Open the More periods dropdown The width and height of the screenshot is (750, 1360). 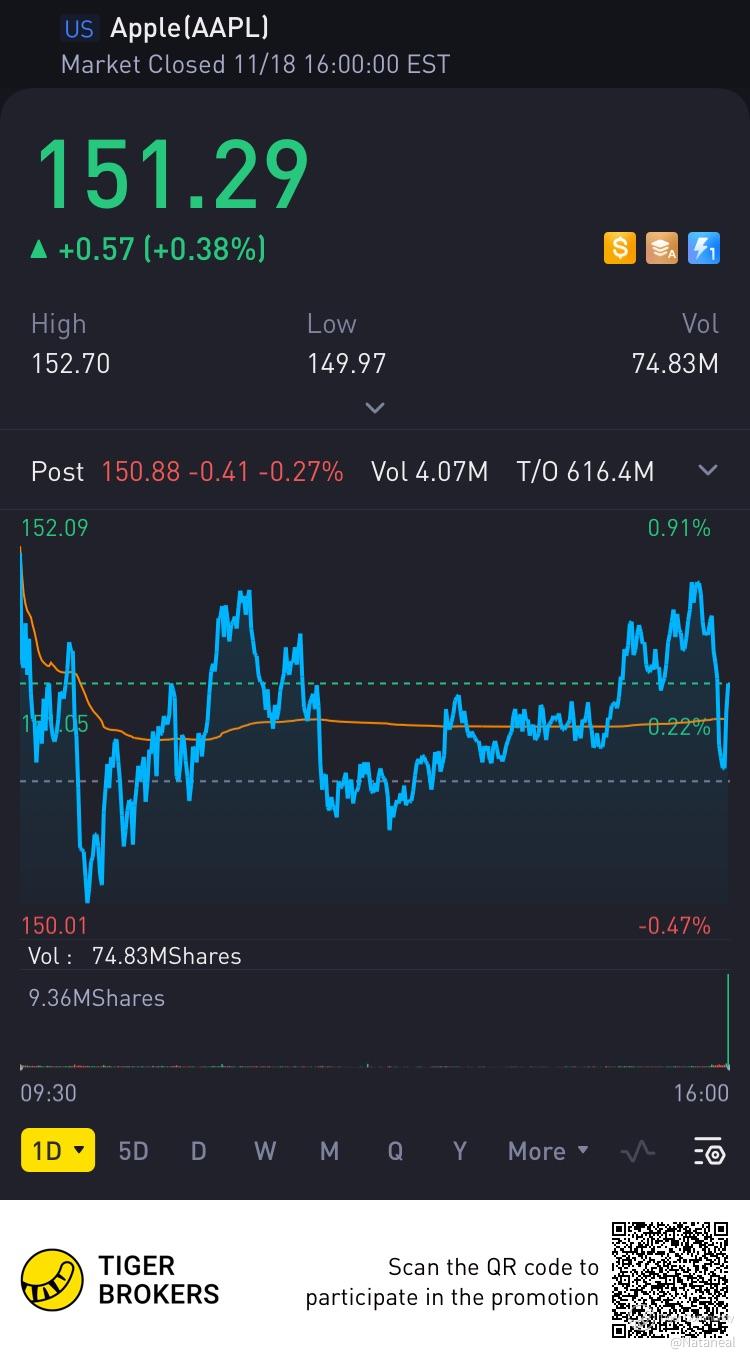coord(547,1151)
